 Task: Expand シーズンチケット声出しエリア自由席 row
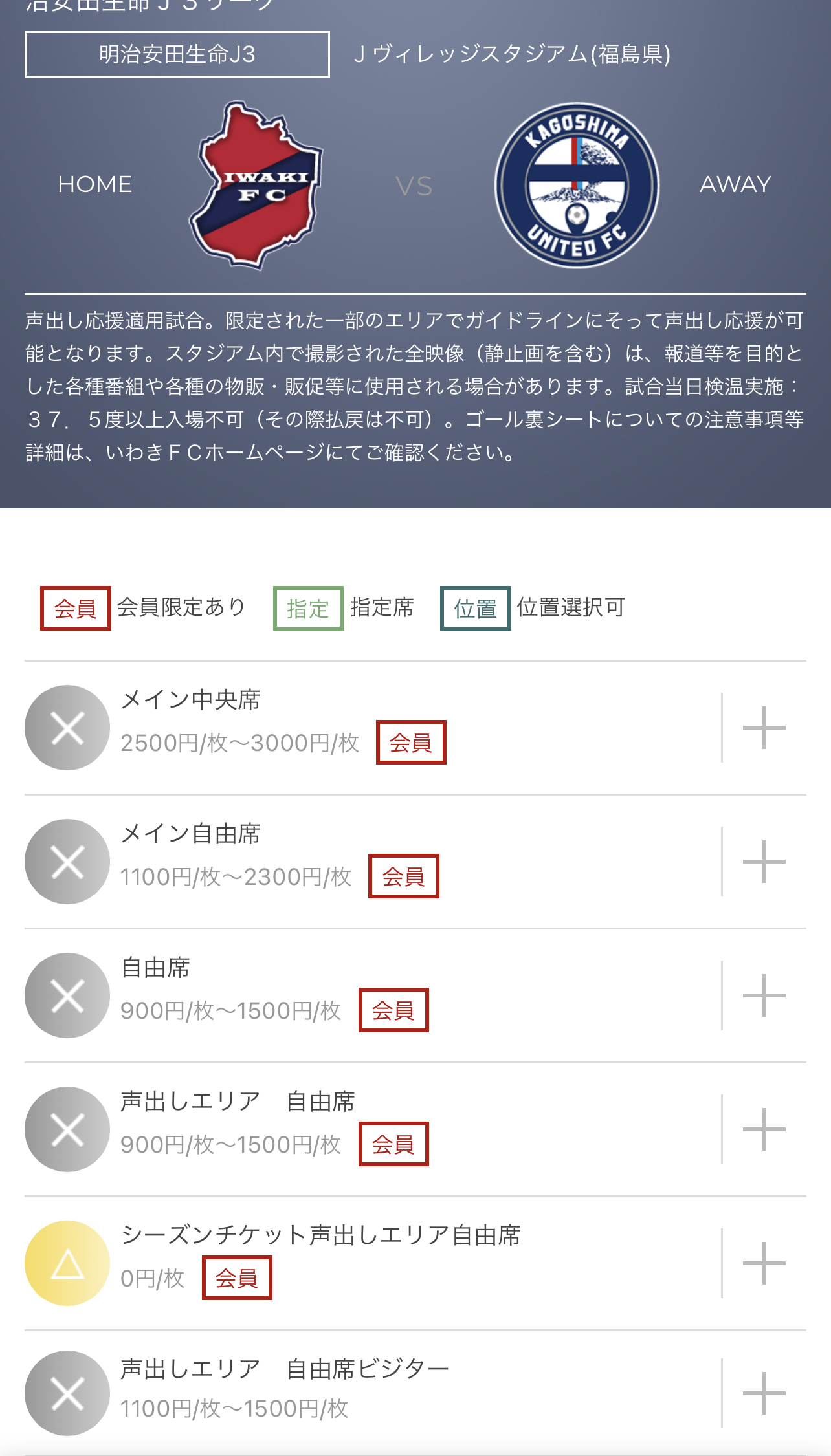pos(764,1263)
